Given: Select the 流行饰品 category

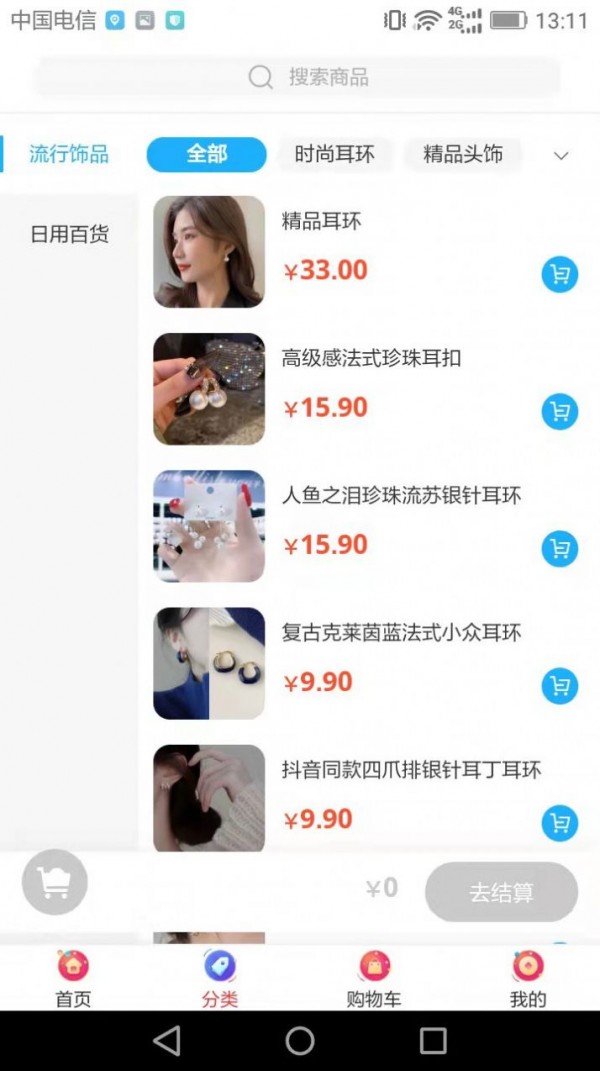Looking at the screenshot, I should [69, 154].
